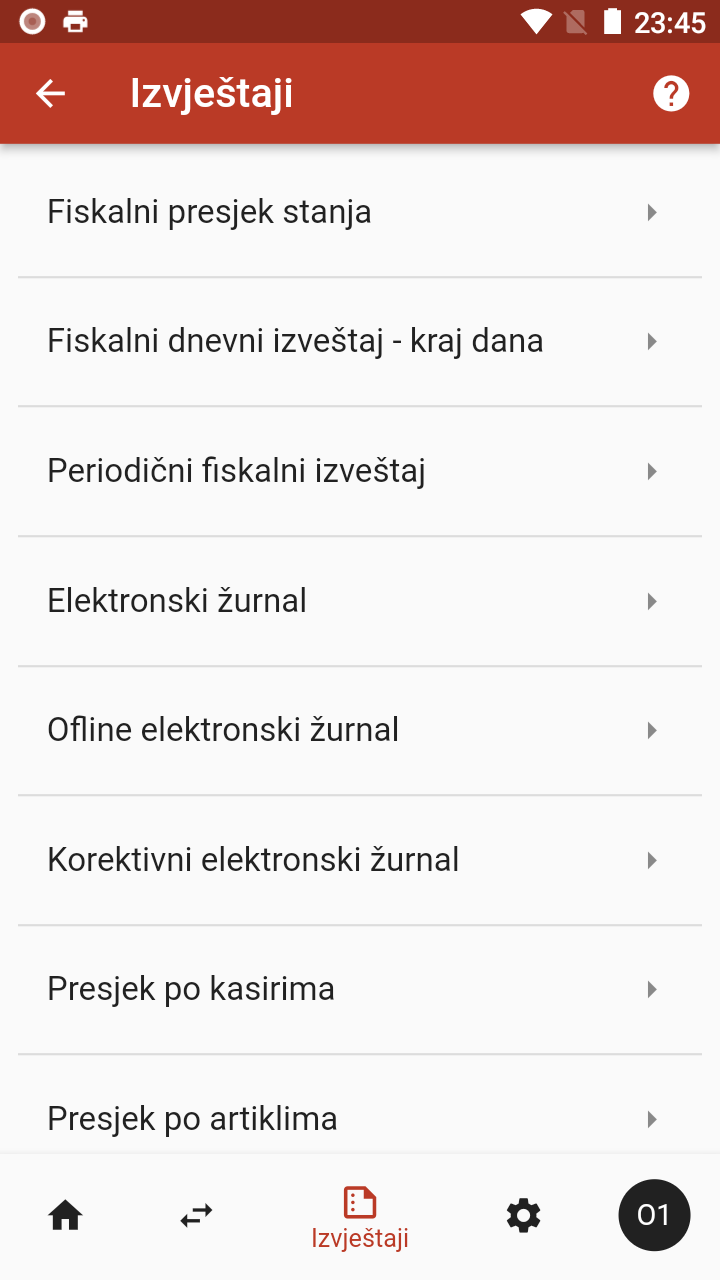Open Settings via the gear icon
Screen dimensions: 720x1280
pyautogui.click(x=523, y=1214)
